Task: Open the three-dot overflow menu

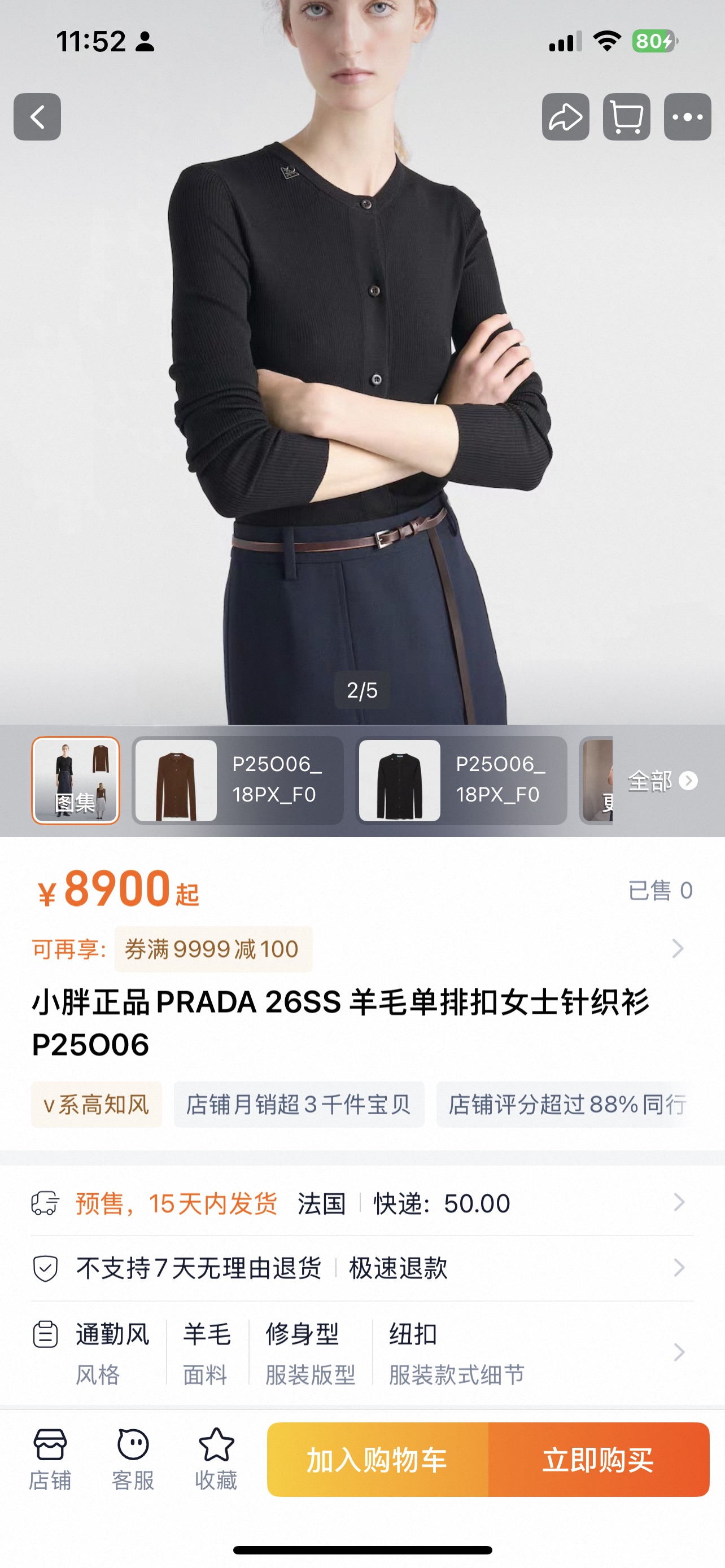Action: coord(687,117)
